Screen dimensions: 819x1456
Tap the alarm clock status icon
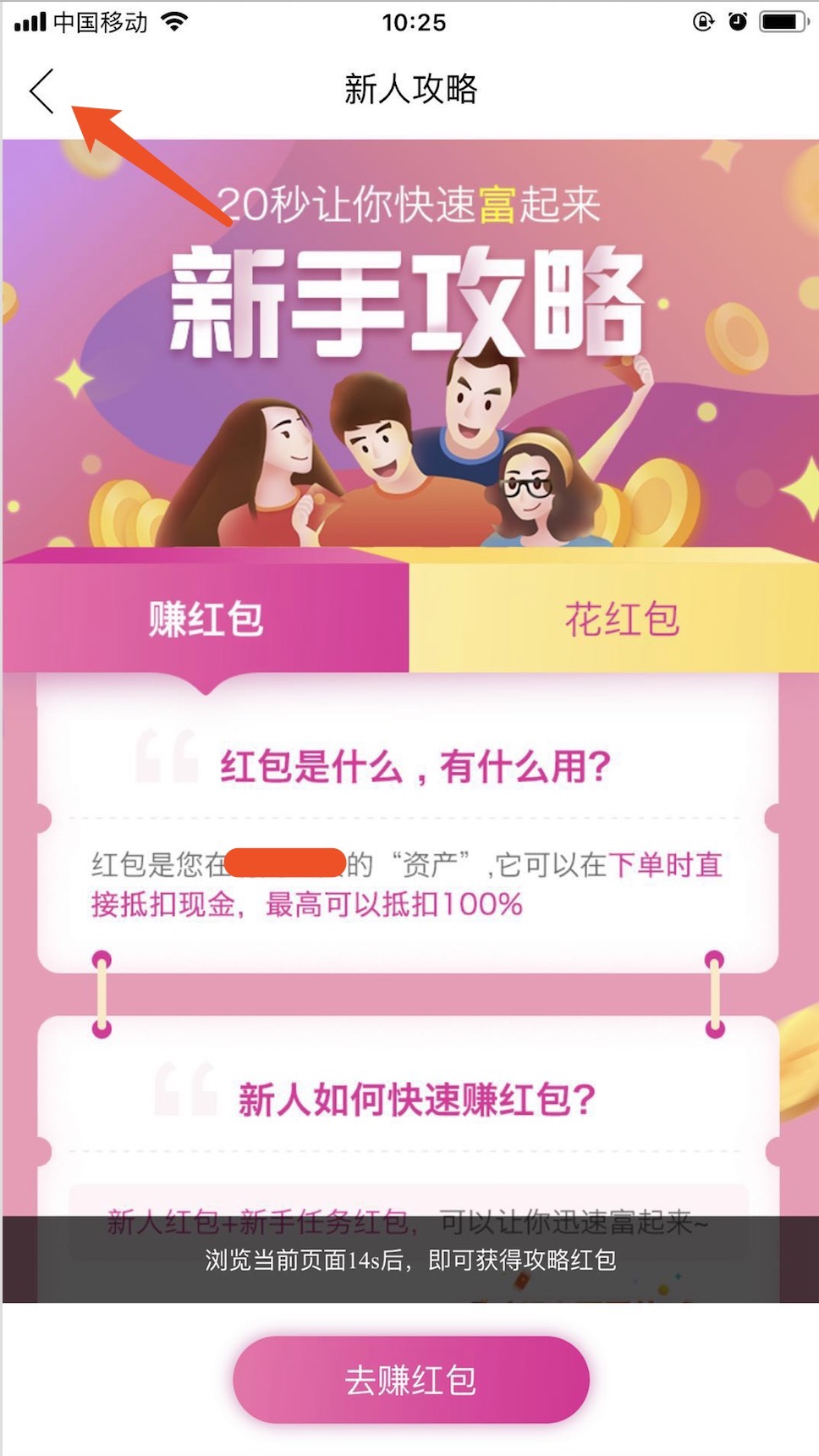coord(739,24)
